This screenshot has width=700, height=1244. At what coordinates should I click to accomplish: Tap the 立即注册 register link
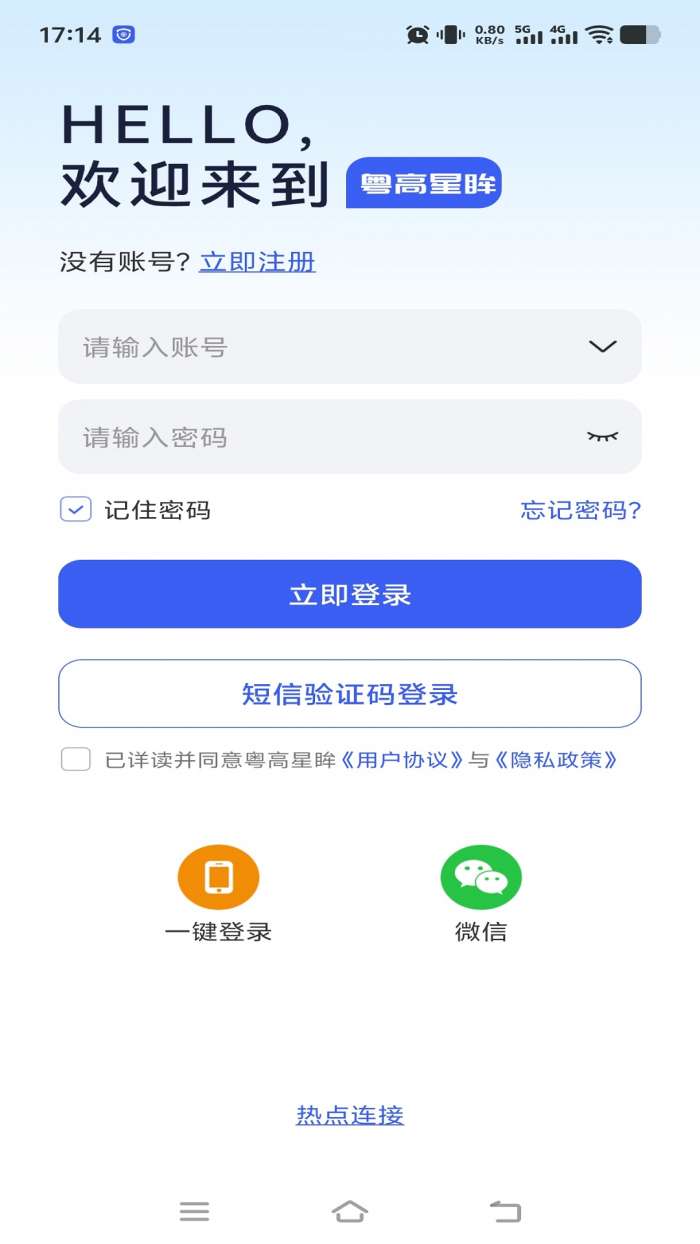pyautogui.click(x=257, y=262)
